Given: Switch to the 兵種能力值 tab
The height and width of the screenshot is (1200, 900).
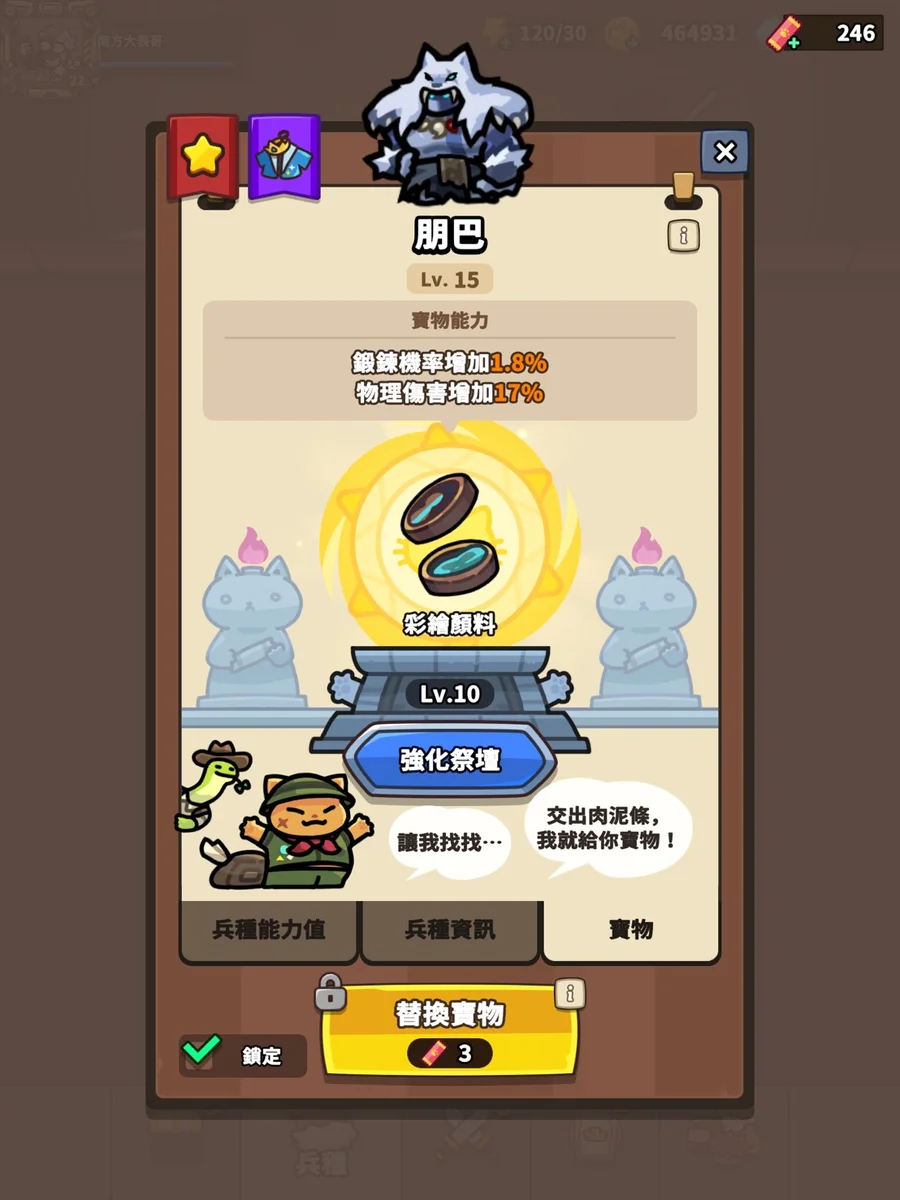Looking at the screenshot, I should tap(269, 929).
